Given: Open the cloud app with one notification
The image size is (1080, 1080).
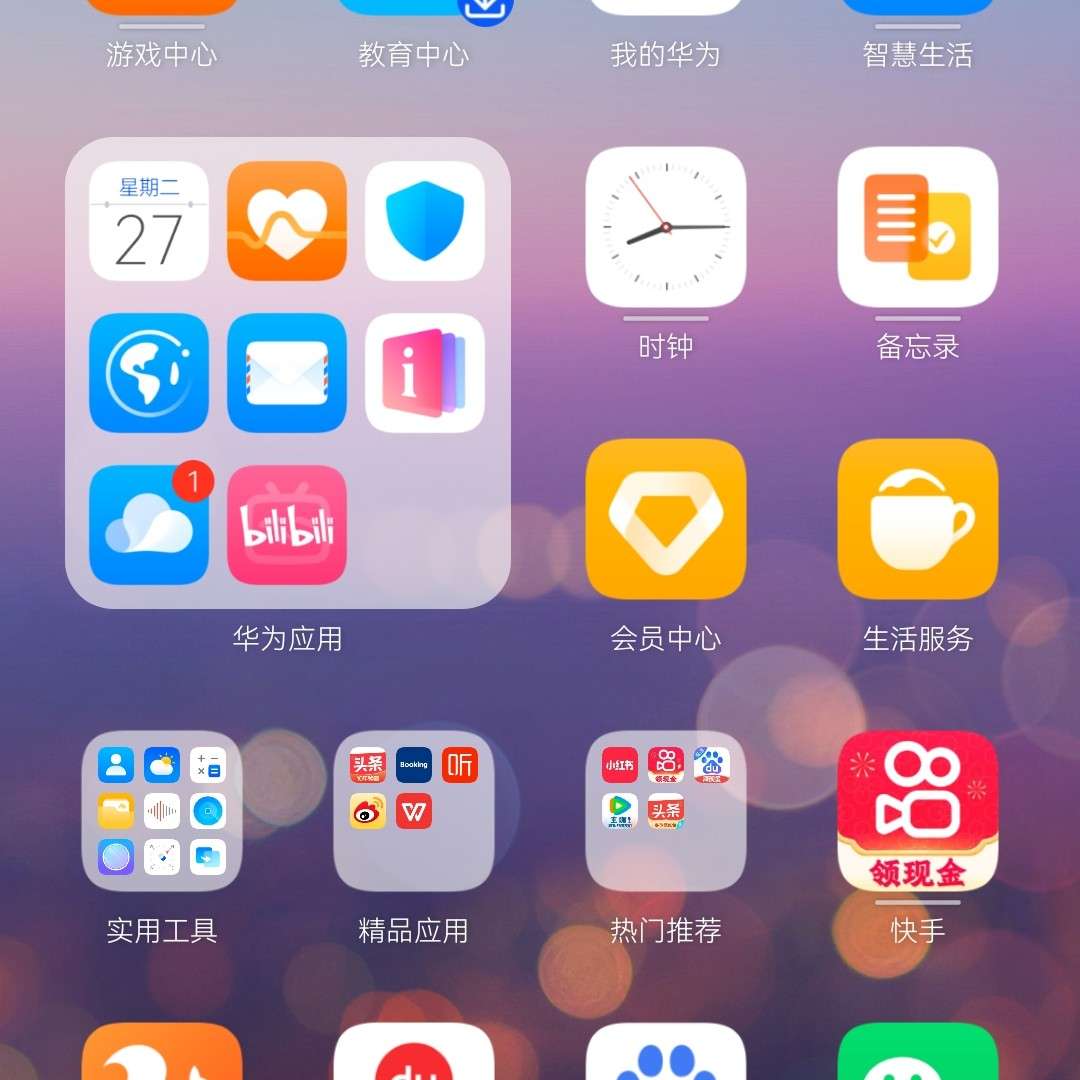Looking at the screenshot, I should coord(149,525).
